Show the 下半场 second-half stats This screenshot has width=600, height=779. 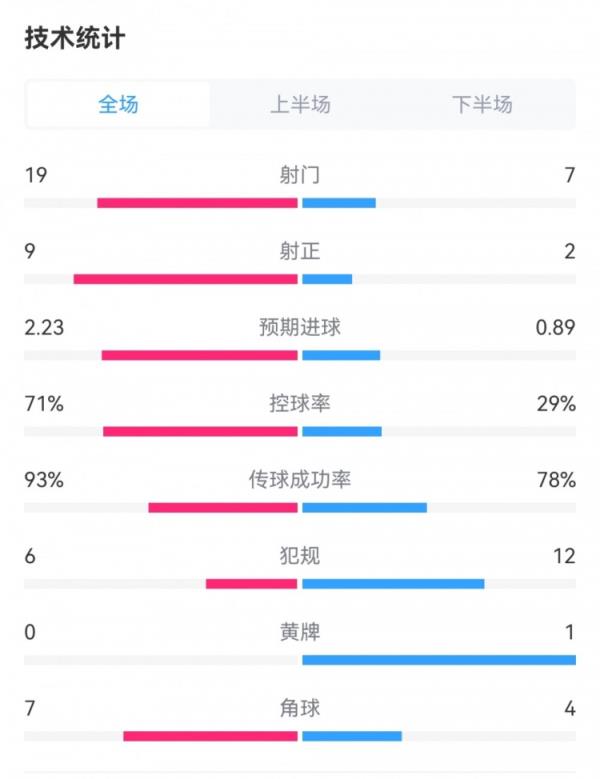coord(482,104)
